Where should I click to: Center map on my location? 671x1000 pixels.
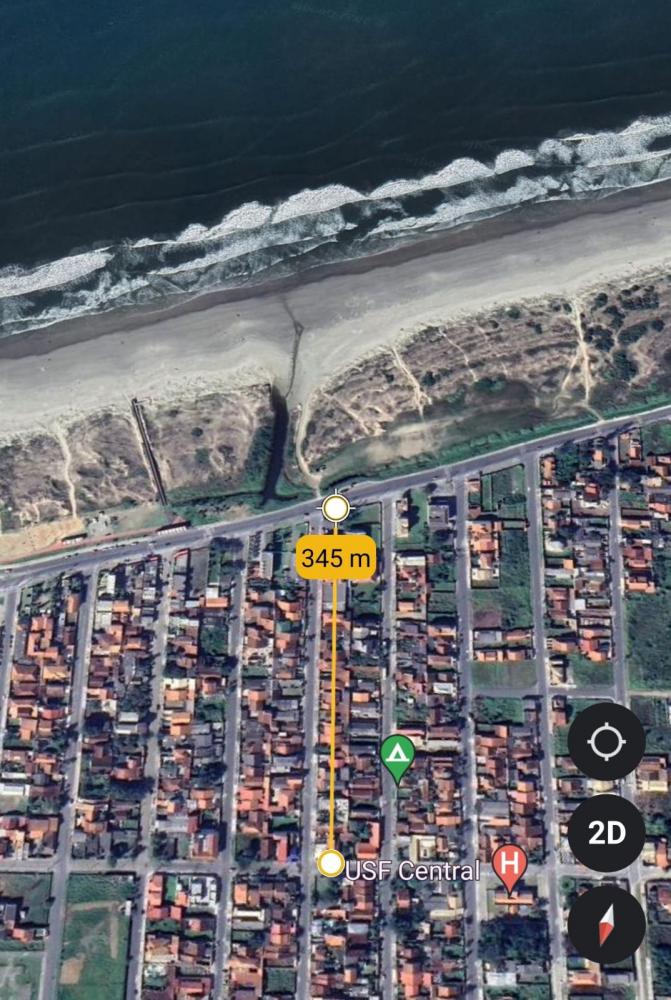pyautogui.click(x=606, y=742)
